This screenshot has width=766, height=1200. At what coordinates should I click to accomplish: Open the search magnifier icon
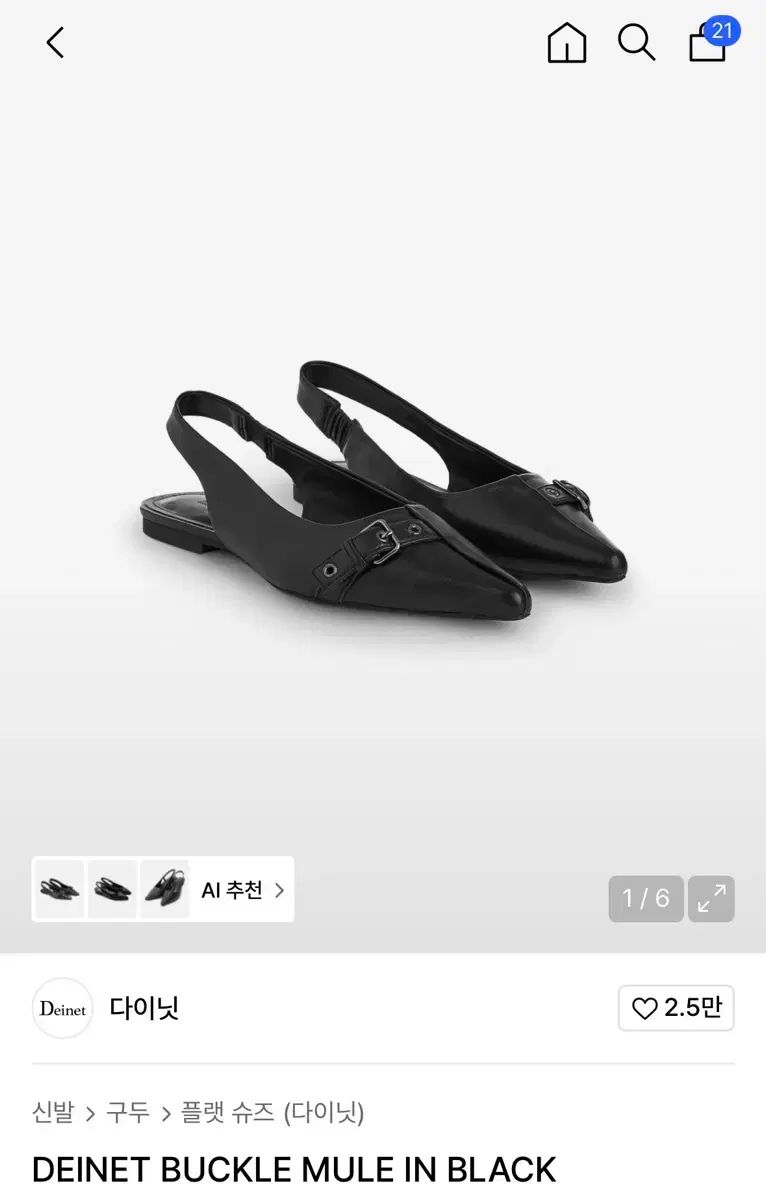click(x=636, y=43)
